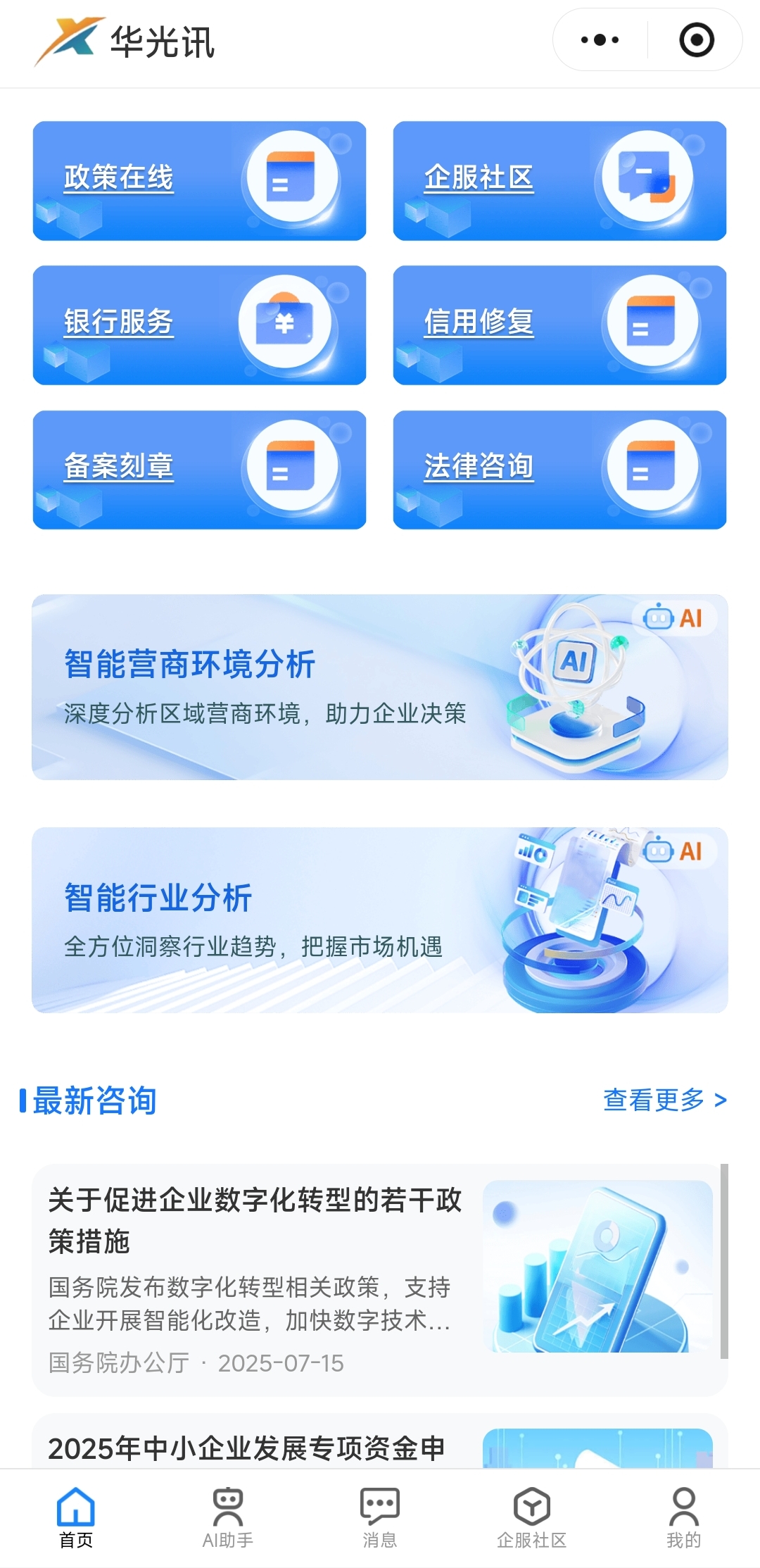Switch to the 首页 tab
The height and width of the screenshot is (1568, 760).
(x=76, y=1517)
